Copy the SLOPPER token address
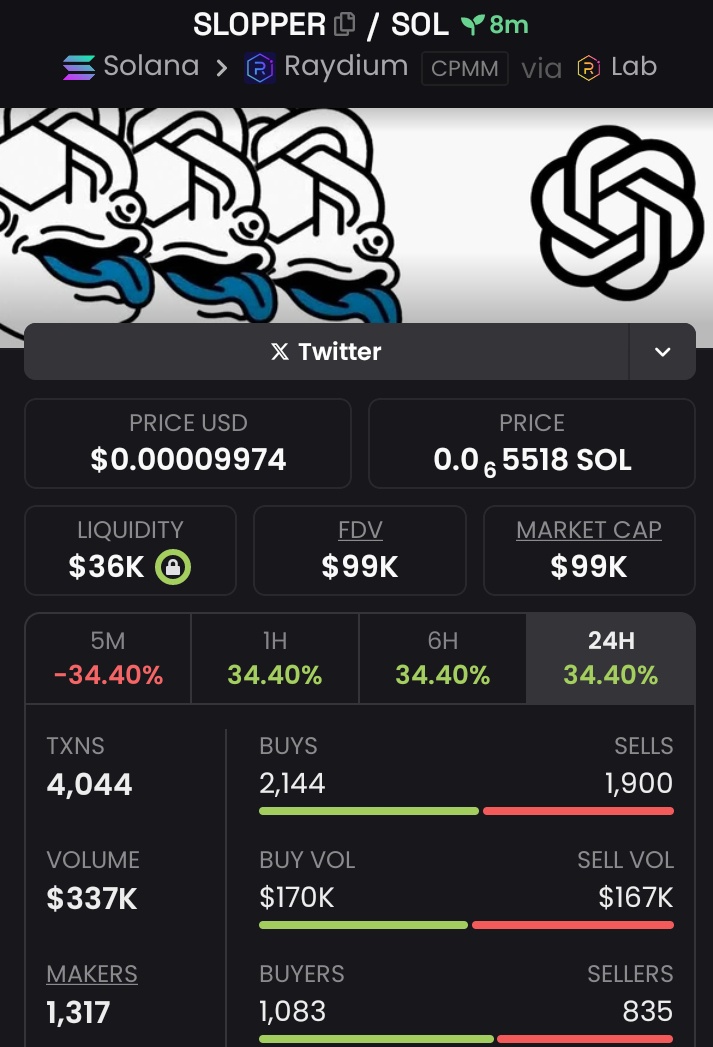713x1047 pixels. 344,24
